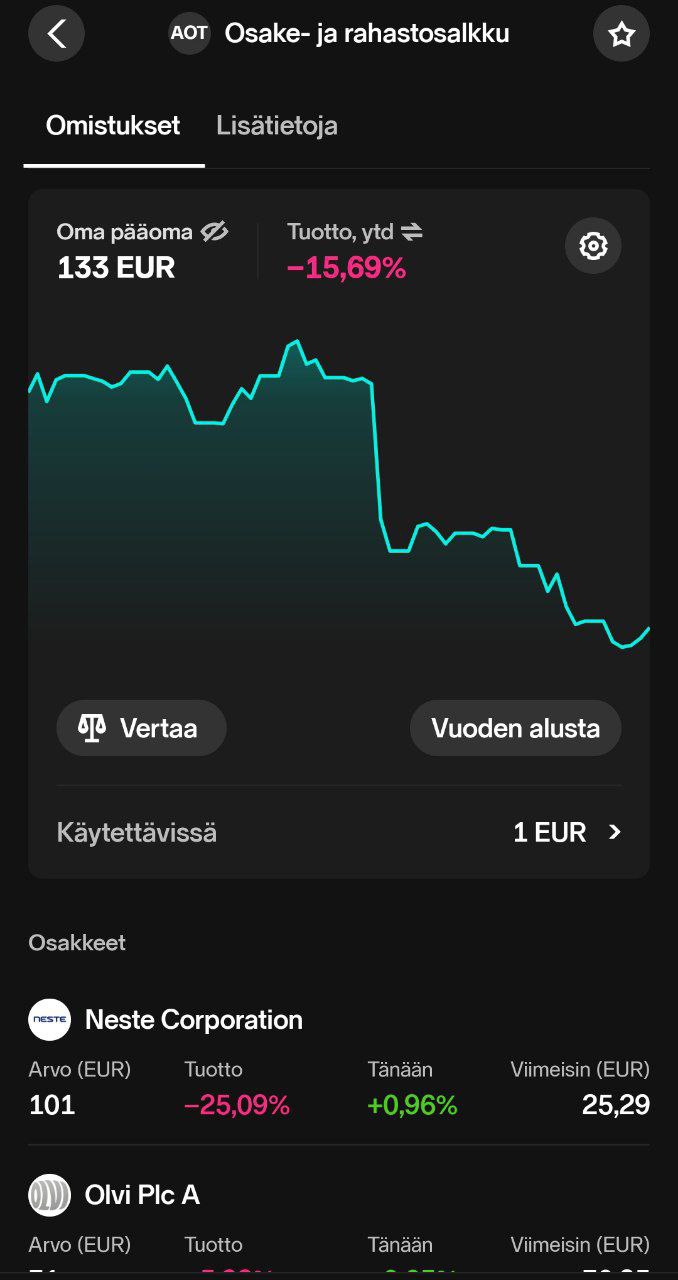
Task: Open the Käytettävissä 1 EUR row
Action: coord(339,832)
